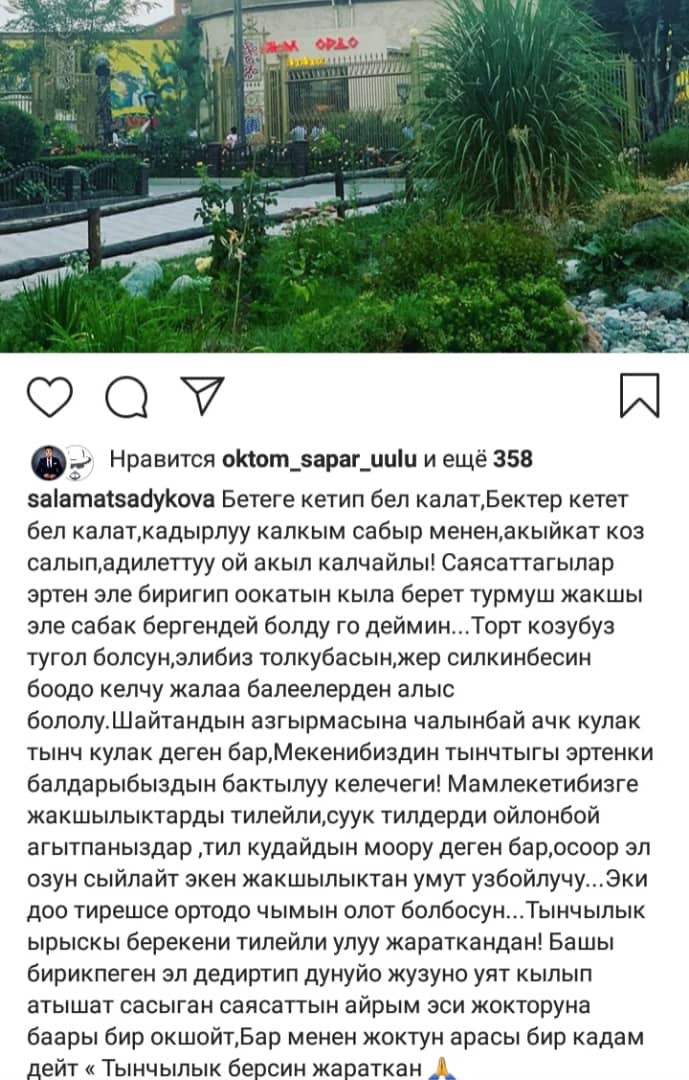Tap the post photo of the garden

(344, 175)
